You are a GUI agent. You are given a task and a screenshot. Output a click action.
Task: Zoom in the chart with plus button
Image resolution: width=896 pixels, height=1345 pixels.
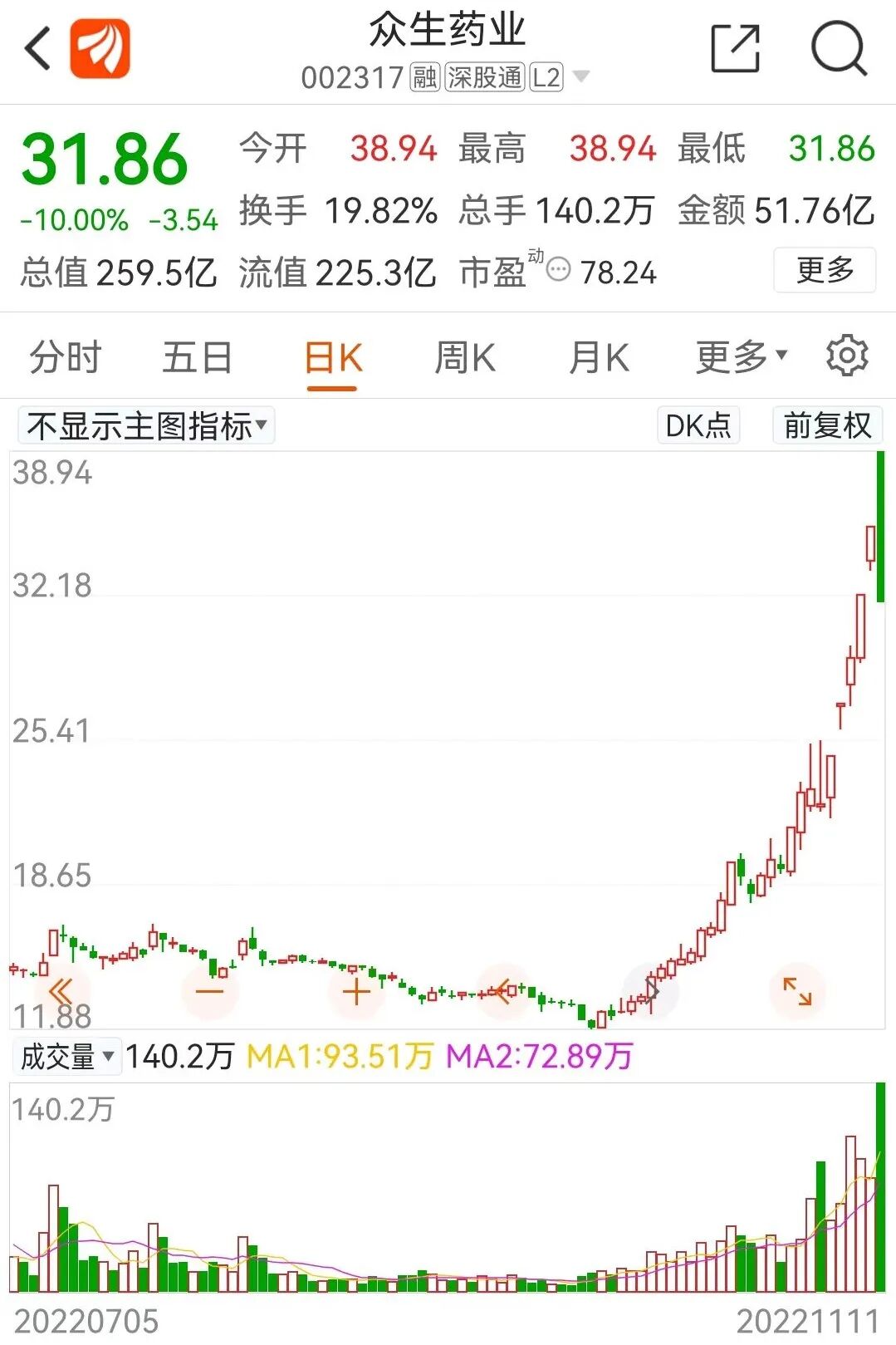coord(356,991)
